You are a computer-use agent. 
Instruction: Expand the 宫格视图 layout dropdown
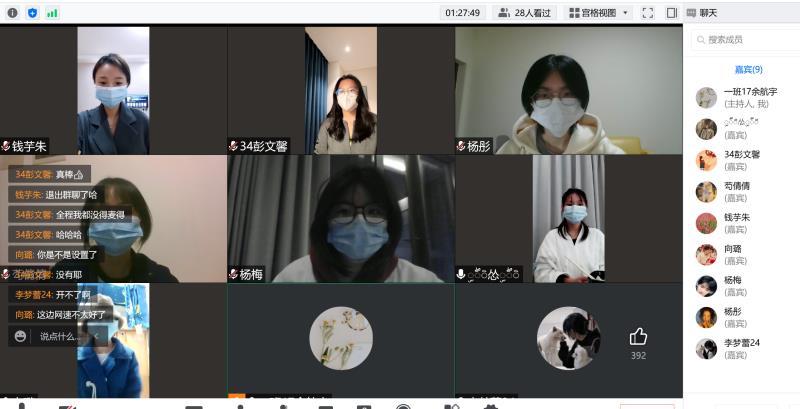click(599, 13)
